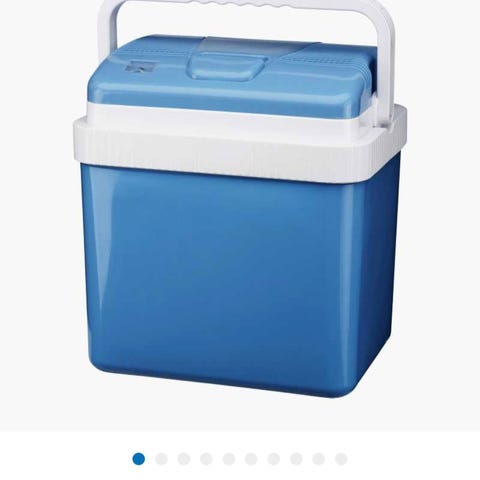Open the blue cooler box product image
480x480 pixels.
click(240, 200)
